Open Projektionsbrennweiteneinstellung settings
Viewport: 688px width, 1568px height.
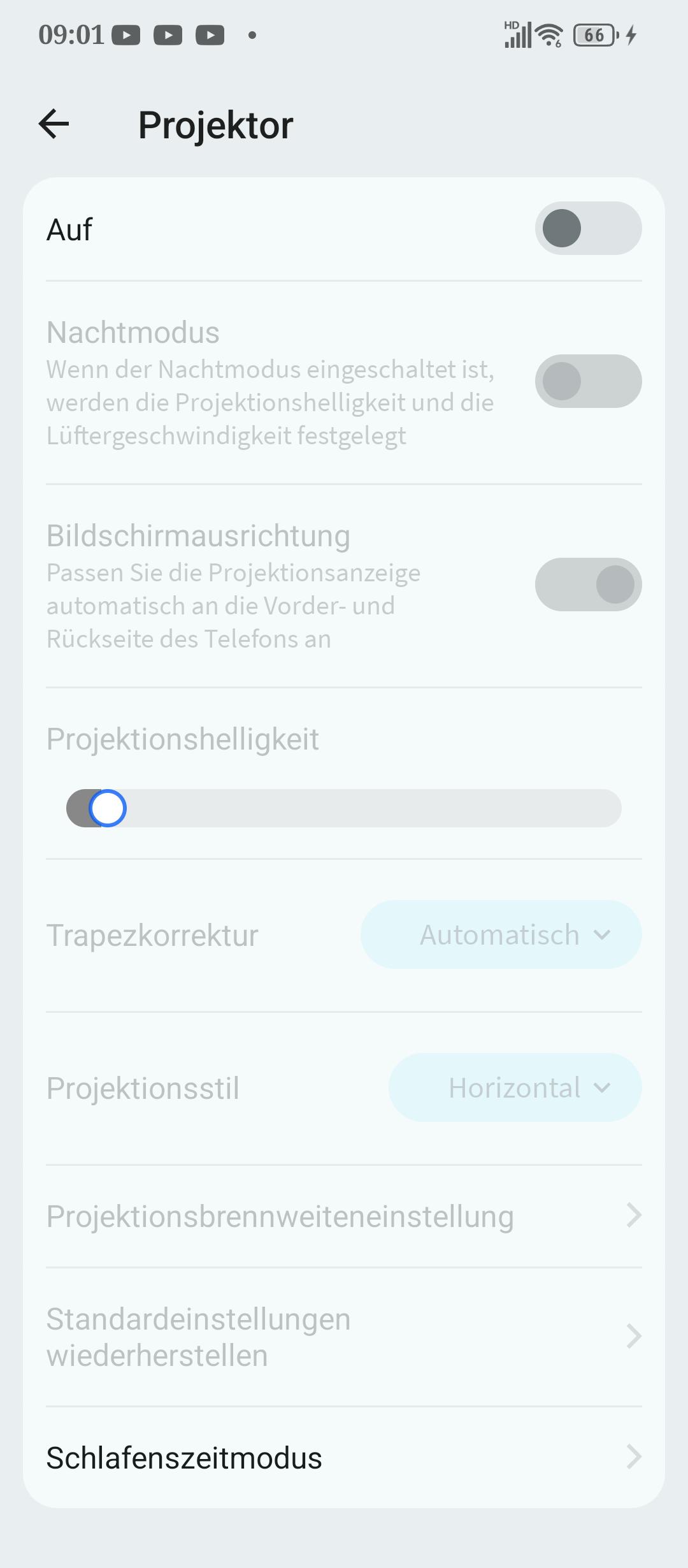click(344, 1216)
